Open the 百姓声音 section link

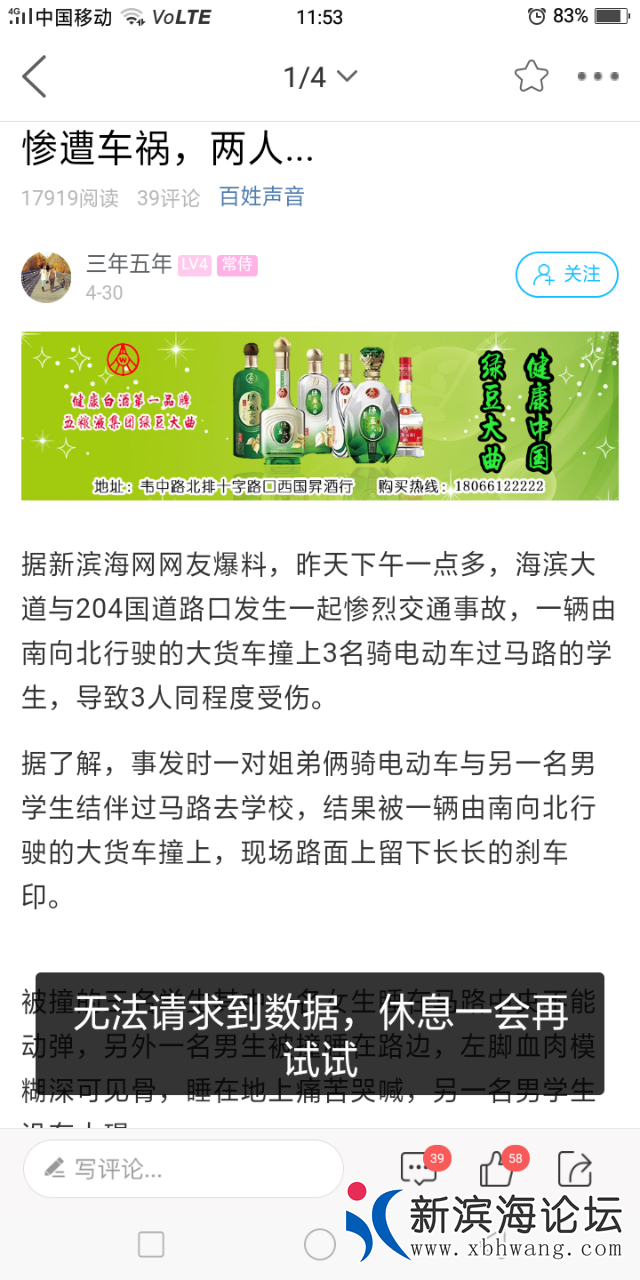click(262, 197)
